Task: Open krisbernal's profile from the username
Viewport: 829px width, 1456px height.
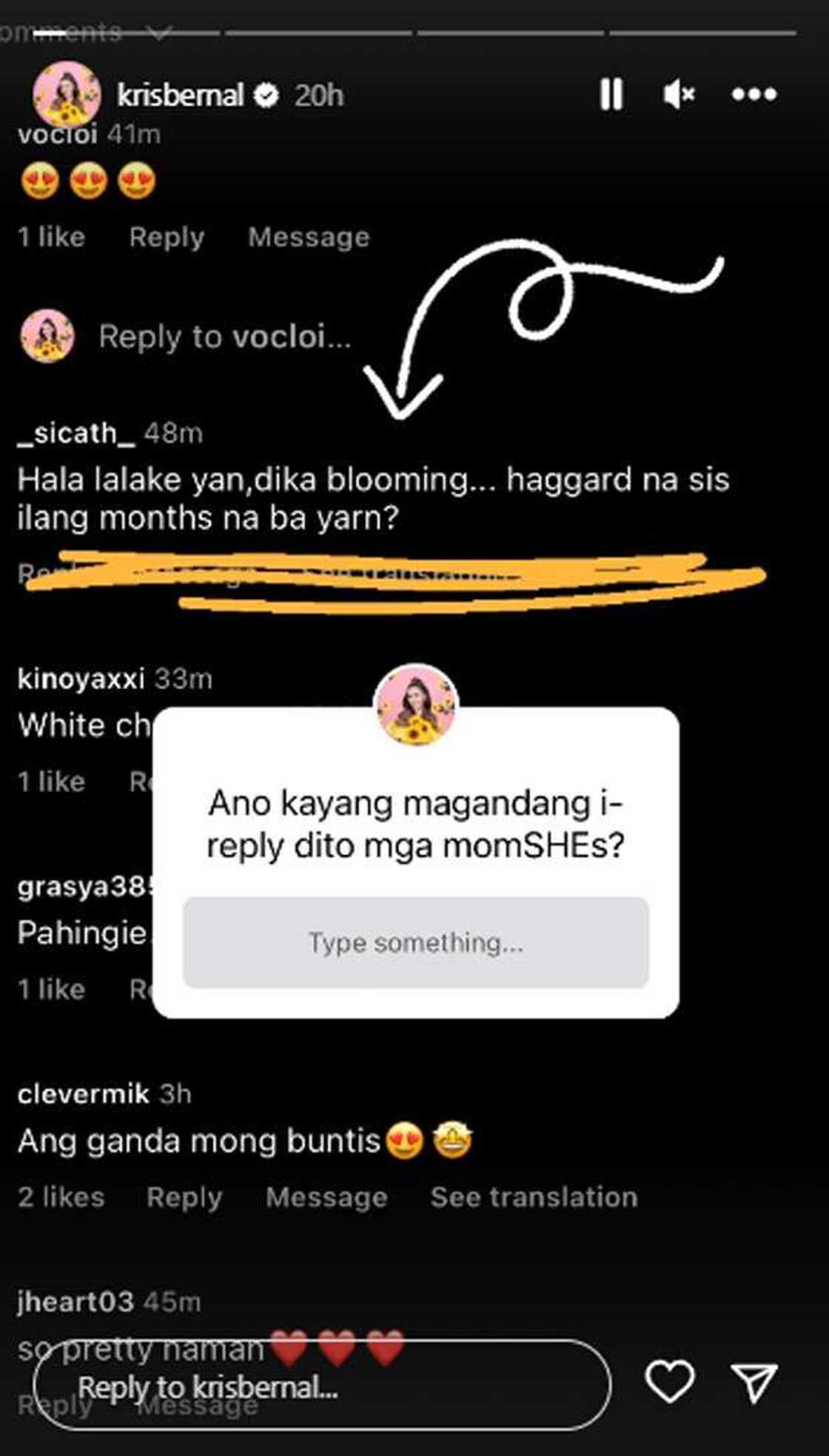Action: 180,95
